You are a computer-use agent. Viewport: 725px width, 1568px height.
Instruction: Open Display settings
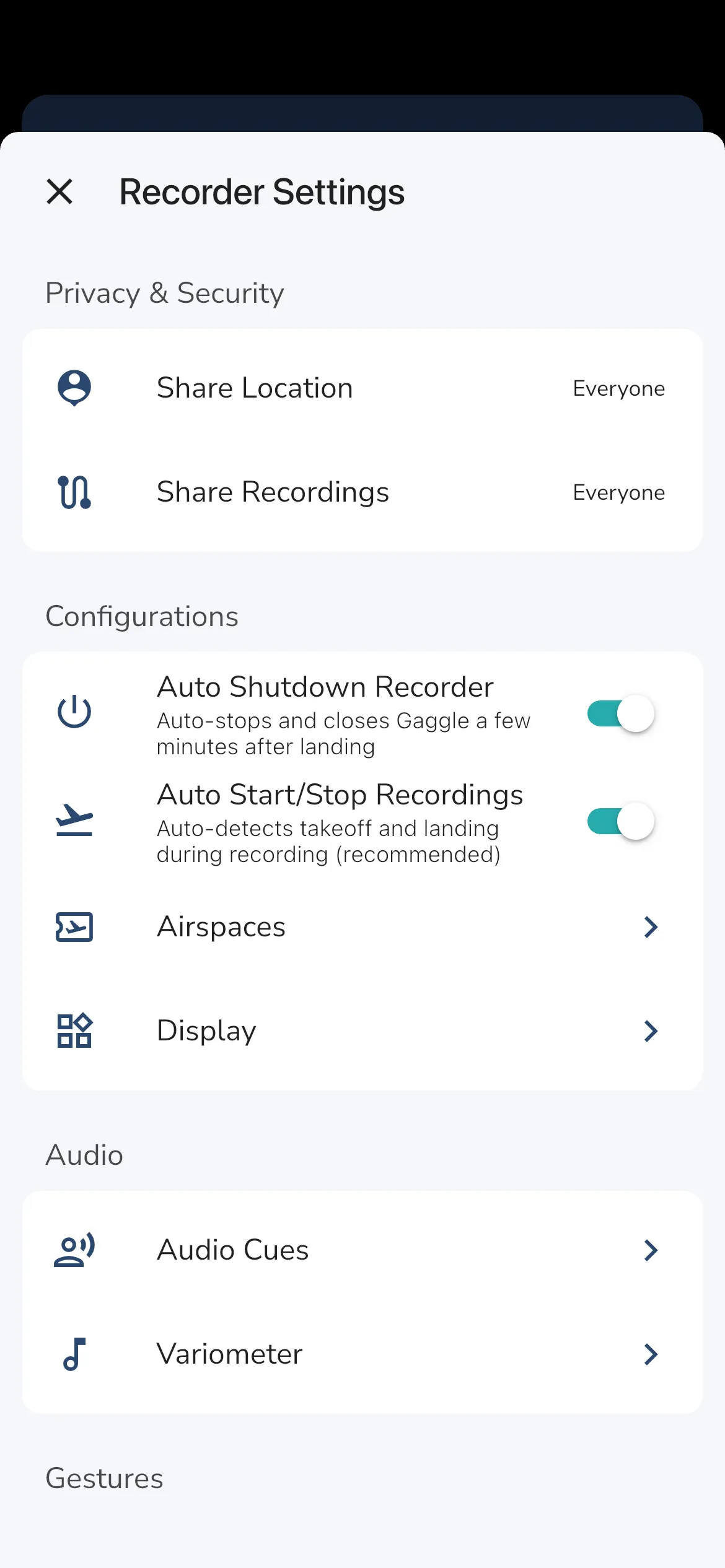tap(362, 1031)
